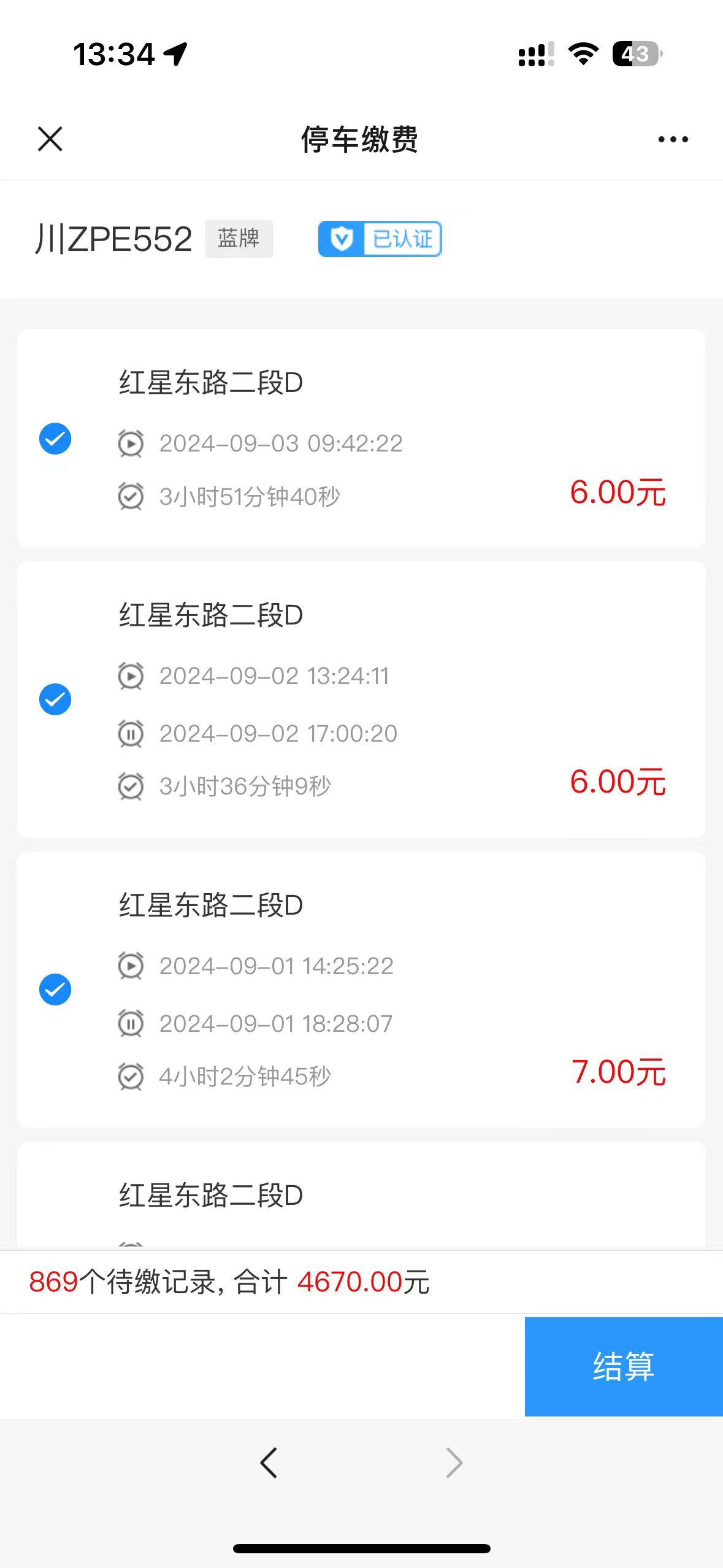Tap the 结算 button to settle fees
The height and width of the screenshot is (1568, 723).
(624, 1366)
